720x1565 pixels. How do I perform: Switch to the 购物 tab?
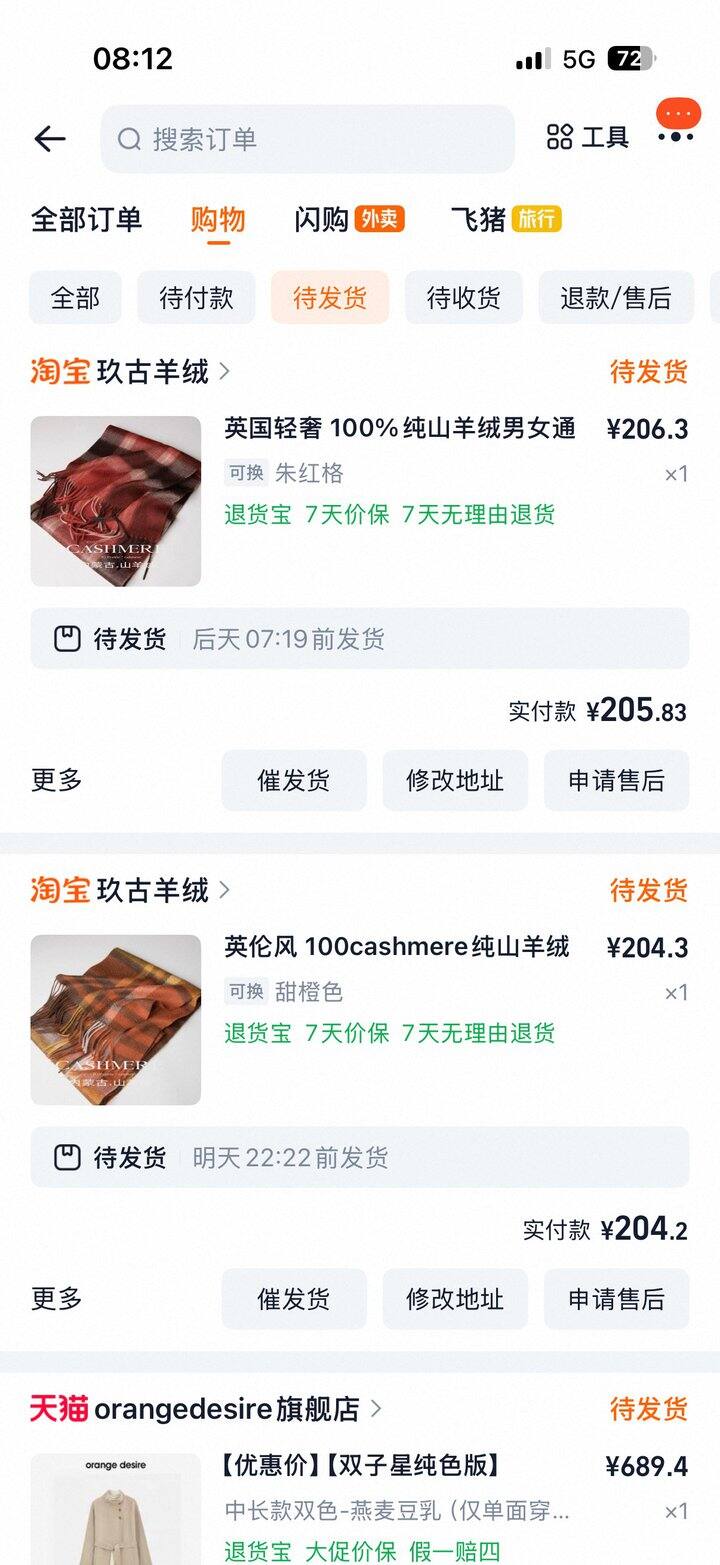click(x=219, y=219)
